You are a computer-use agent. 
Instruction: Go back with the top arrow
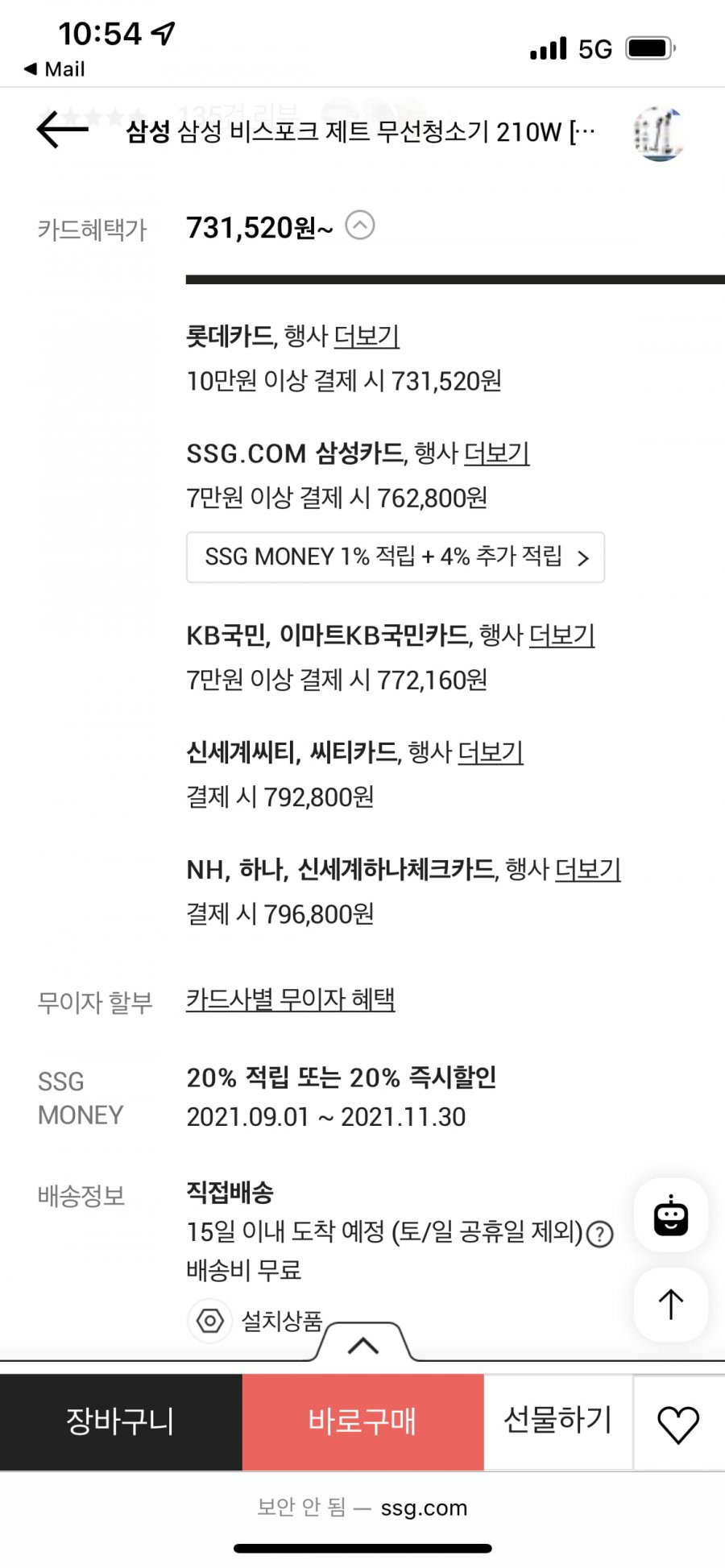(x=62, y=130)
